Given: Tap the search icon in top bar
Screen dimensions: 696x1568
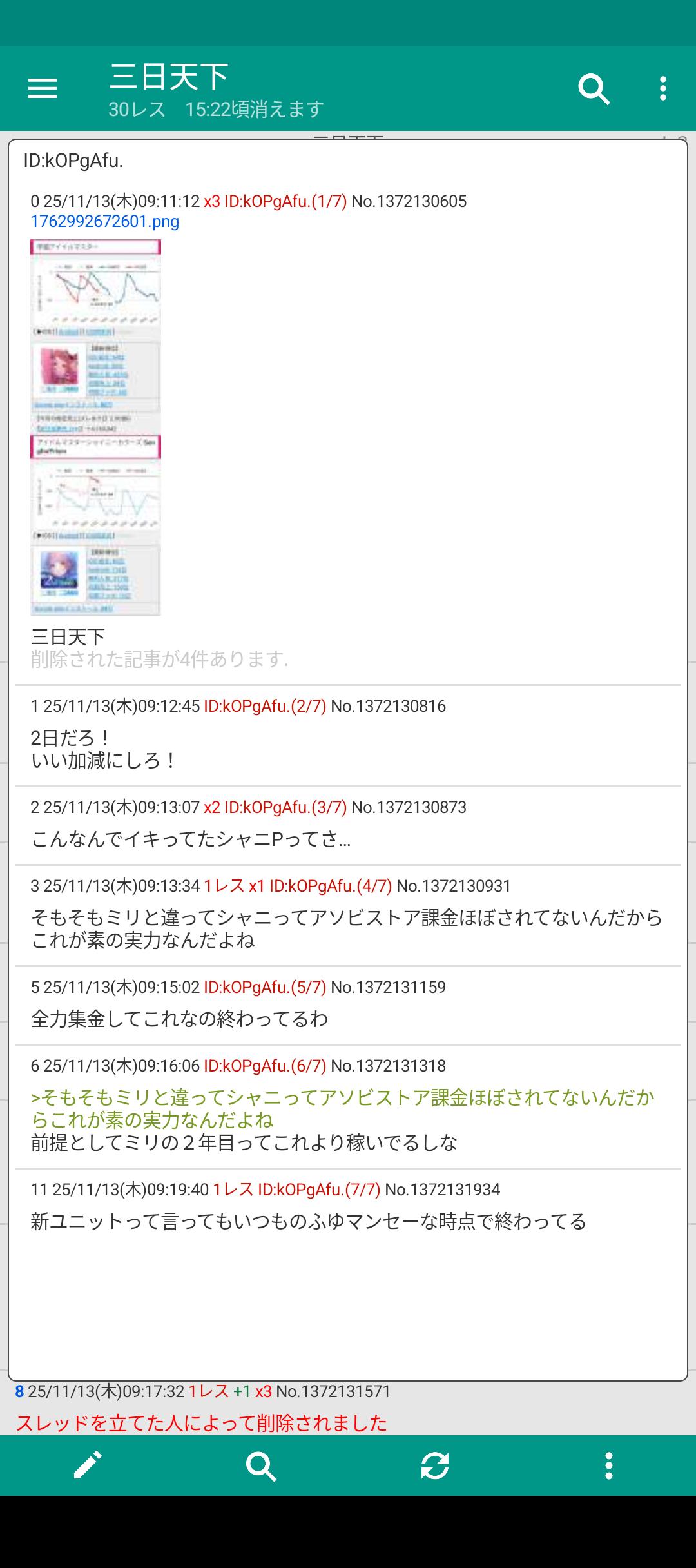Looking at the screenshot, I should click(x=594, y=88).
